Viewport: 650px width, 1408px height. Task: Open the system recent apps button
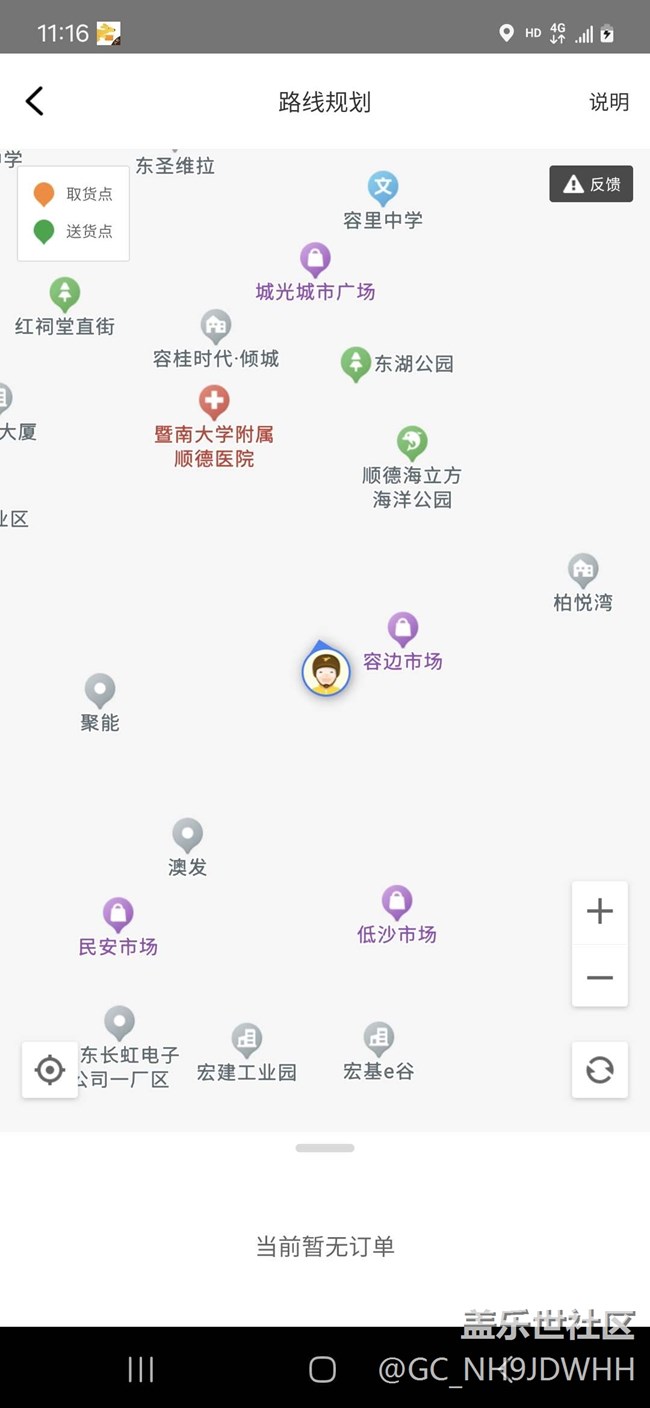141,1370
